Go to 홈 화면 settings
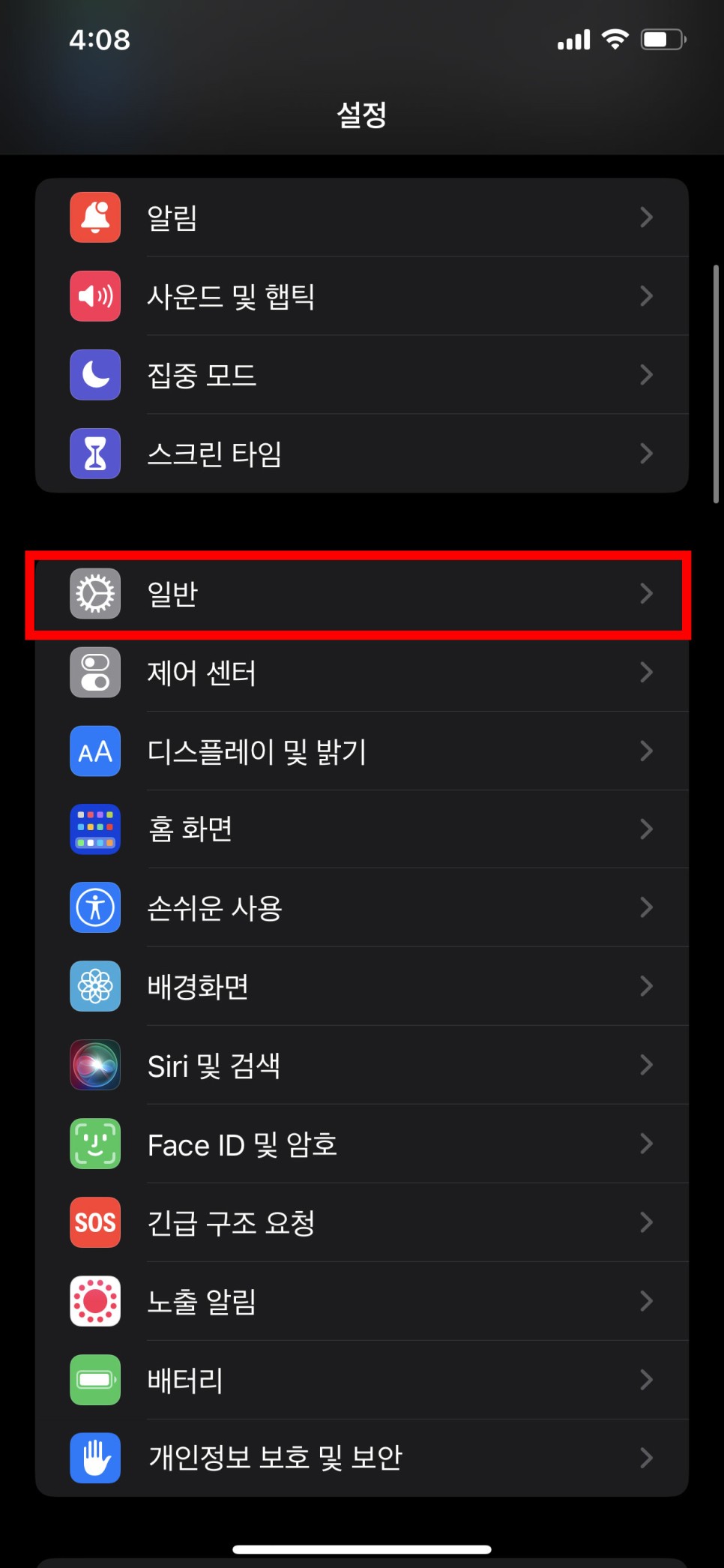This screenshot has width=724, height=1568. pos(362,829)
